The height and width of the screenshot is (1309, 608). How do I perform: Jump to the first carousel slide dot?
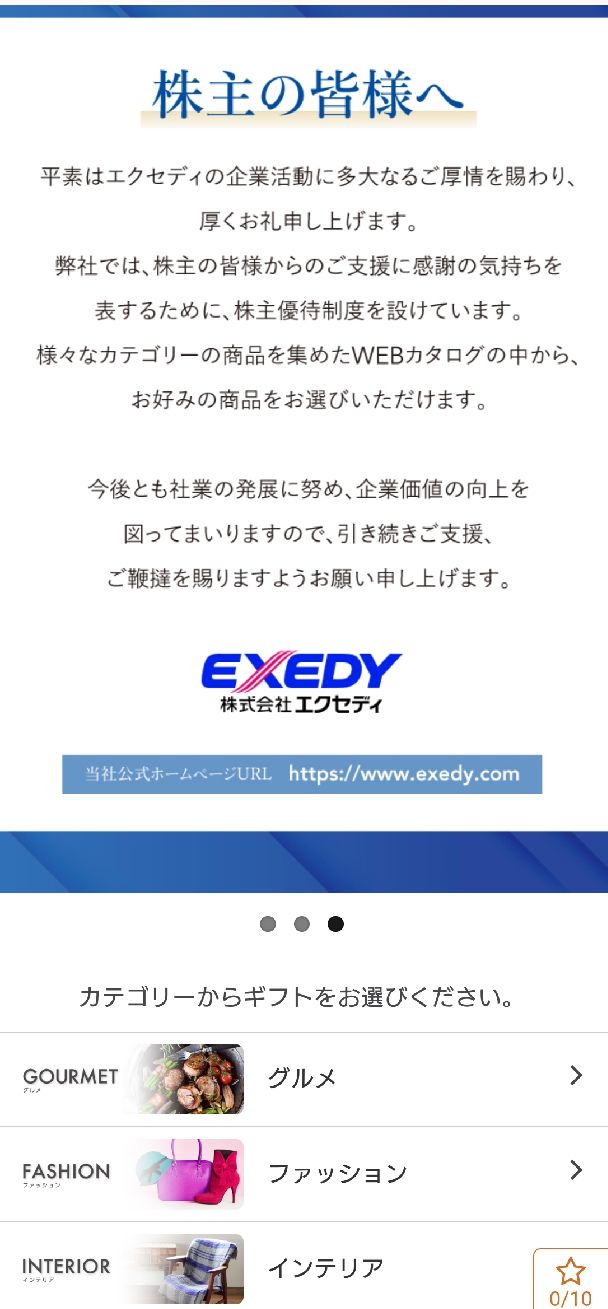click(x=268, y=924)
